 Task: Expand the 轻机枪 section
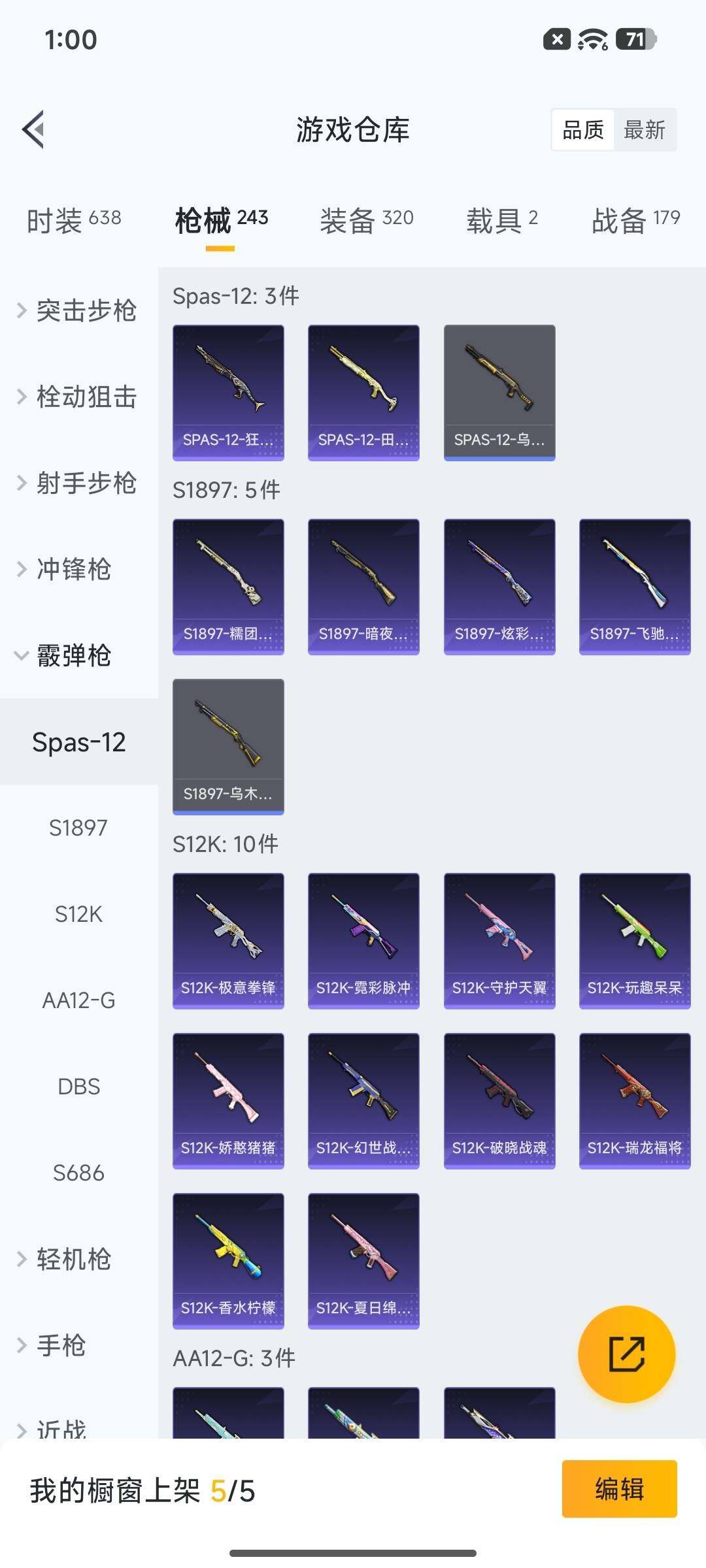pyautogui.click(x=72, y=1259)
